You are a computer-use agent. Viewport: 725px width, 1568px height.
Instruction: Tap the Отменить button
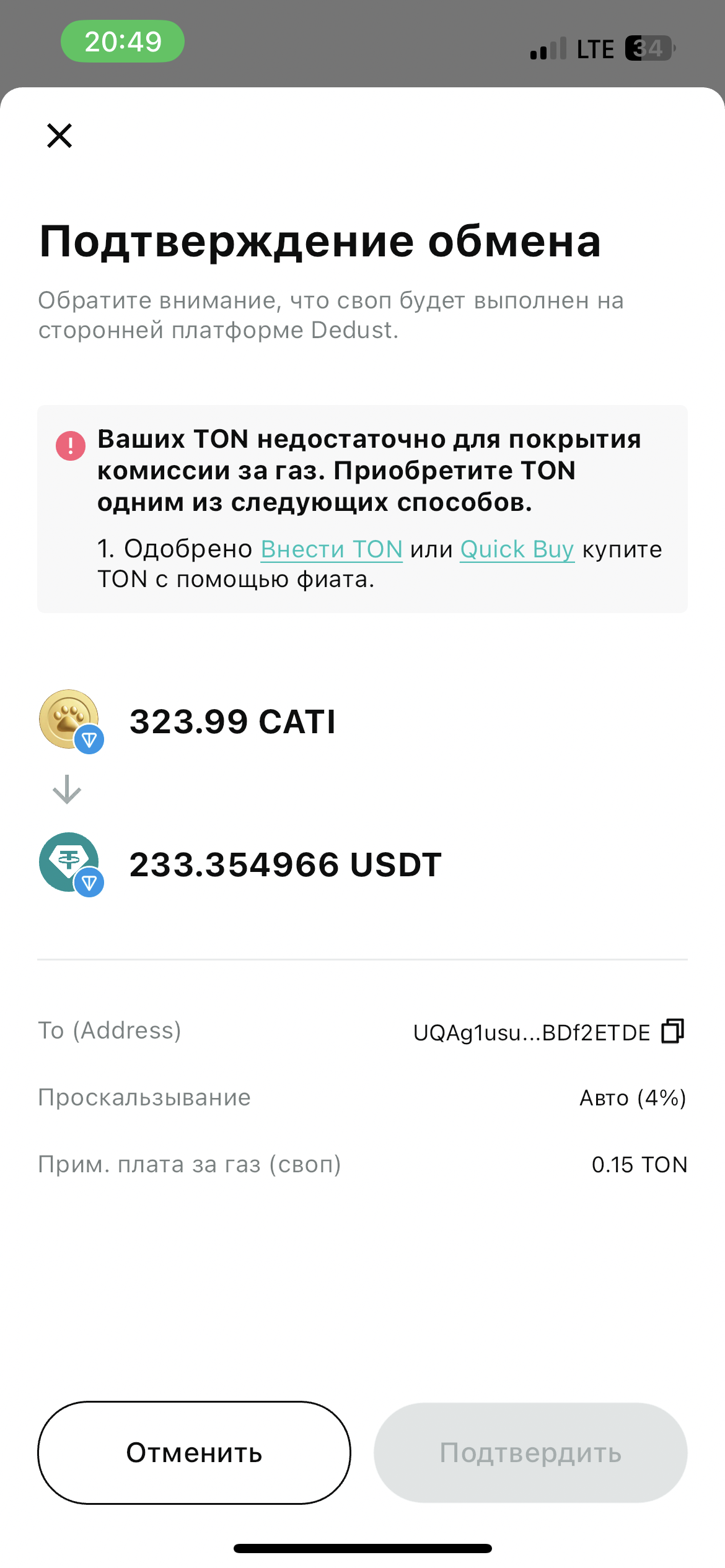194,1453
